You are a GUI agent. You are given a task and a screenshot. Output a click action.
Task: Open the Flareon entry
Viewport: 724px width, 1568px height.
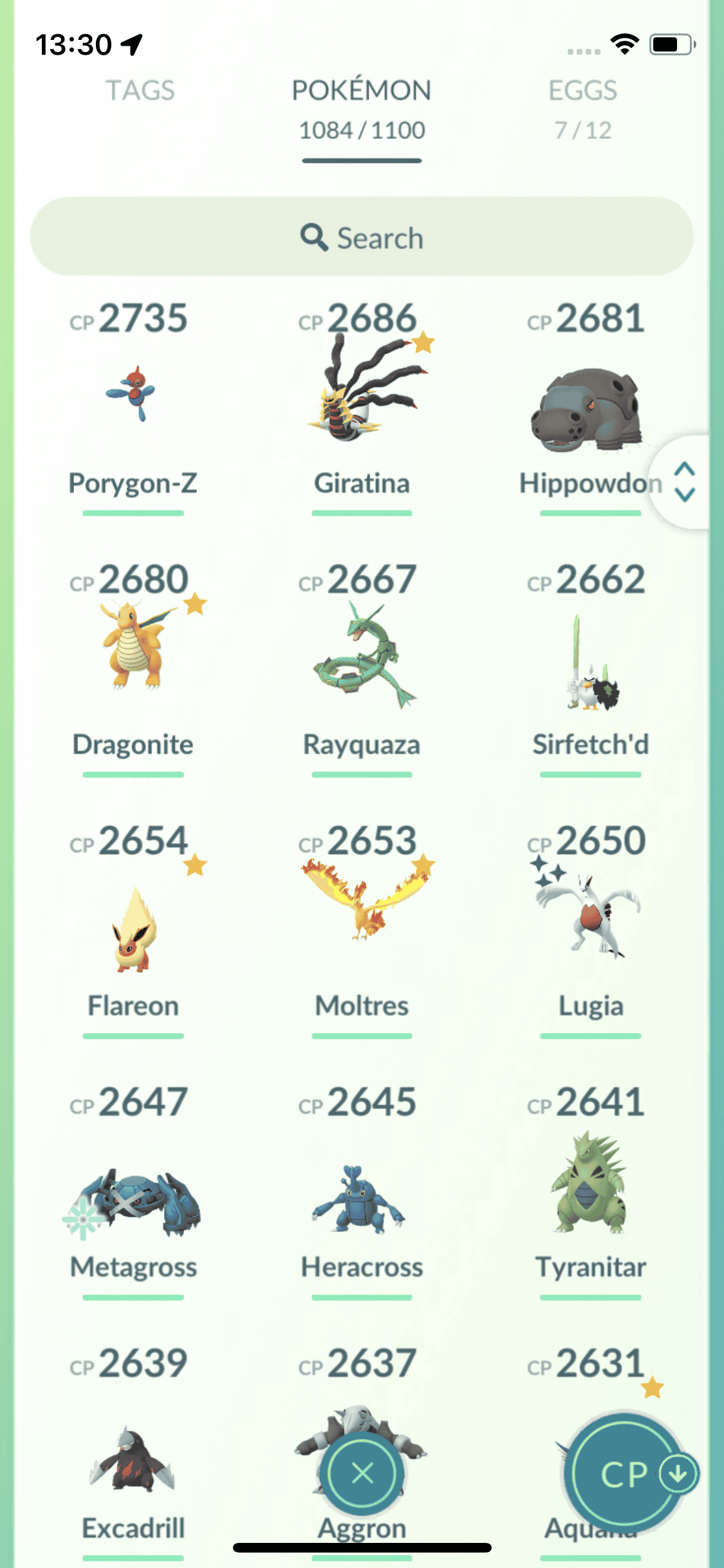click(x=133, y=927)
